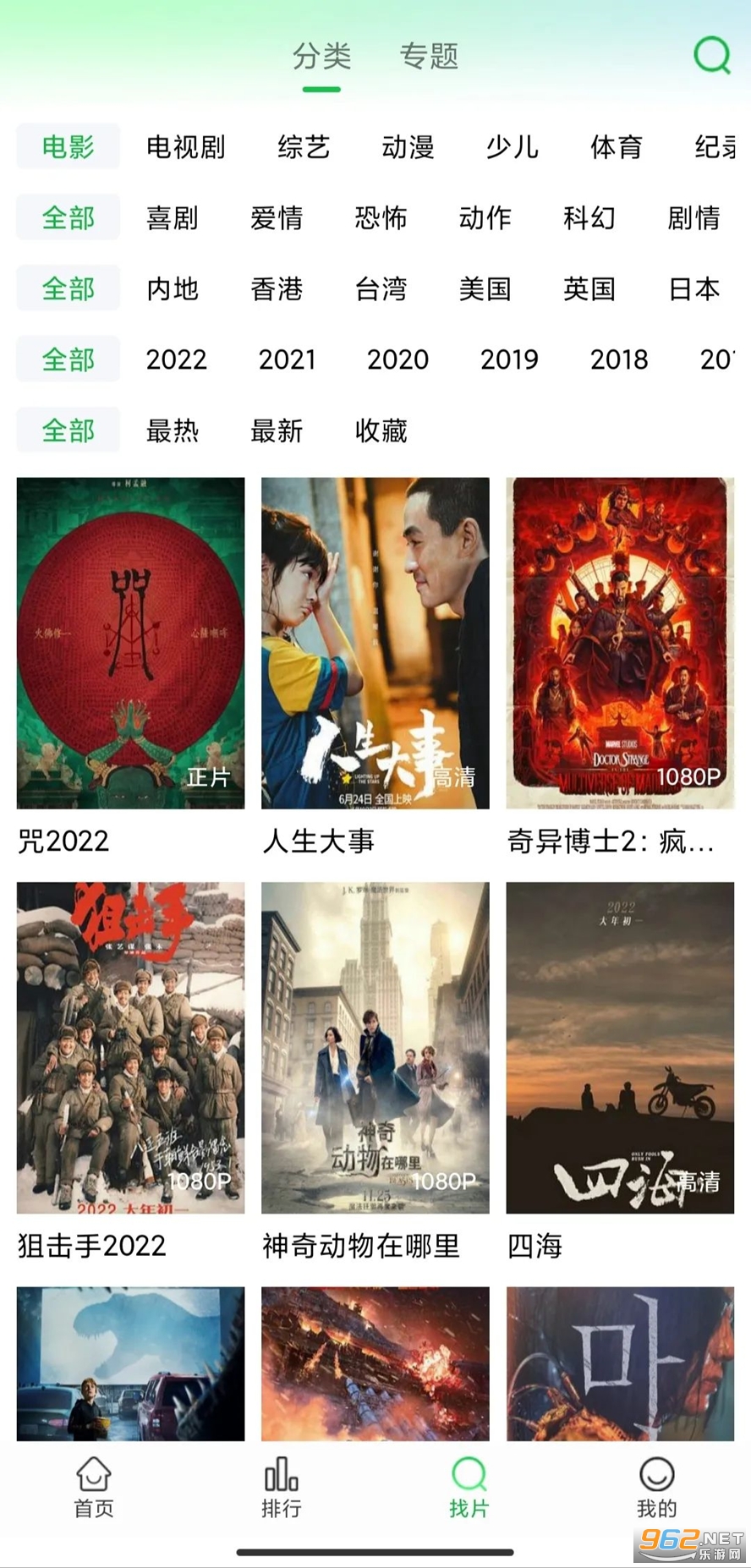Pick the year 2021 filter
This screenshot has height=1568, width=751.
(x=287, y=360)
